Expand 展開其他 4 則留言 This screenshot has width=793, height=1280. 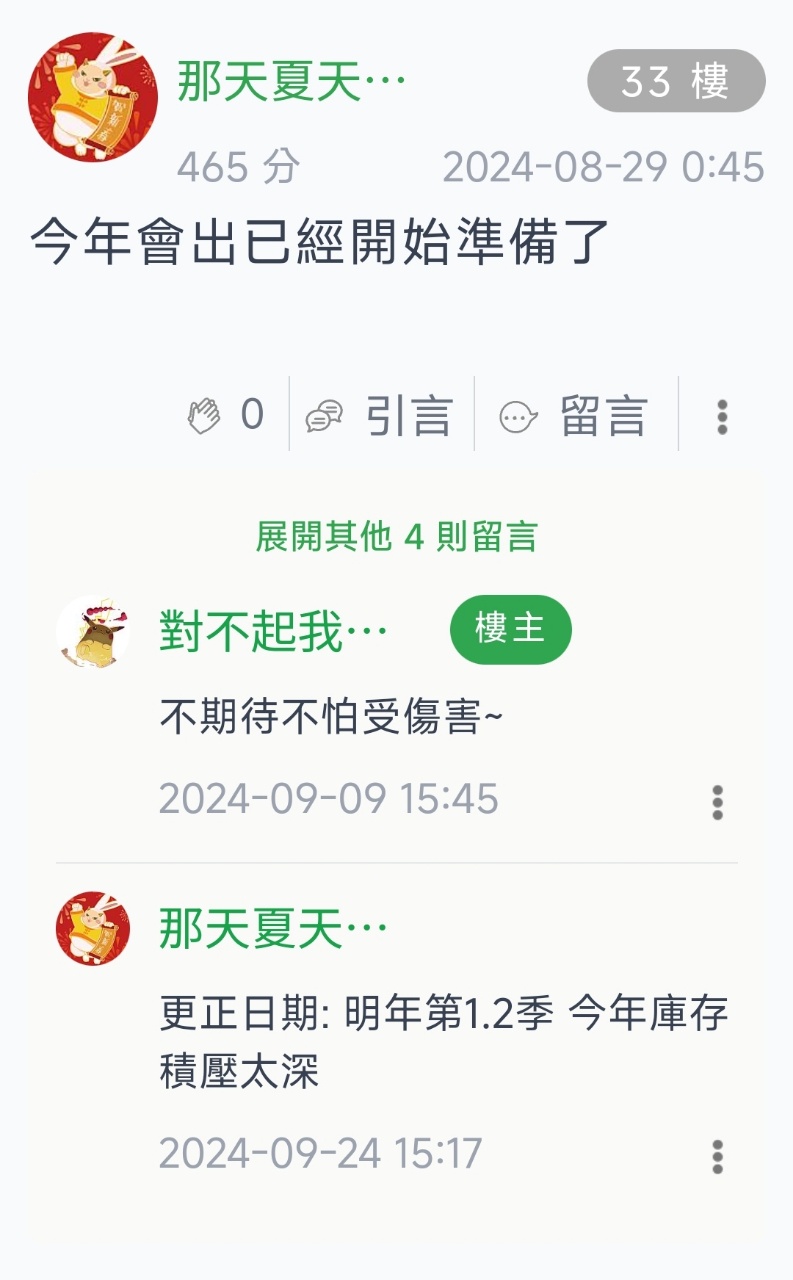(x=396, y=537)
